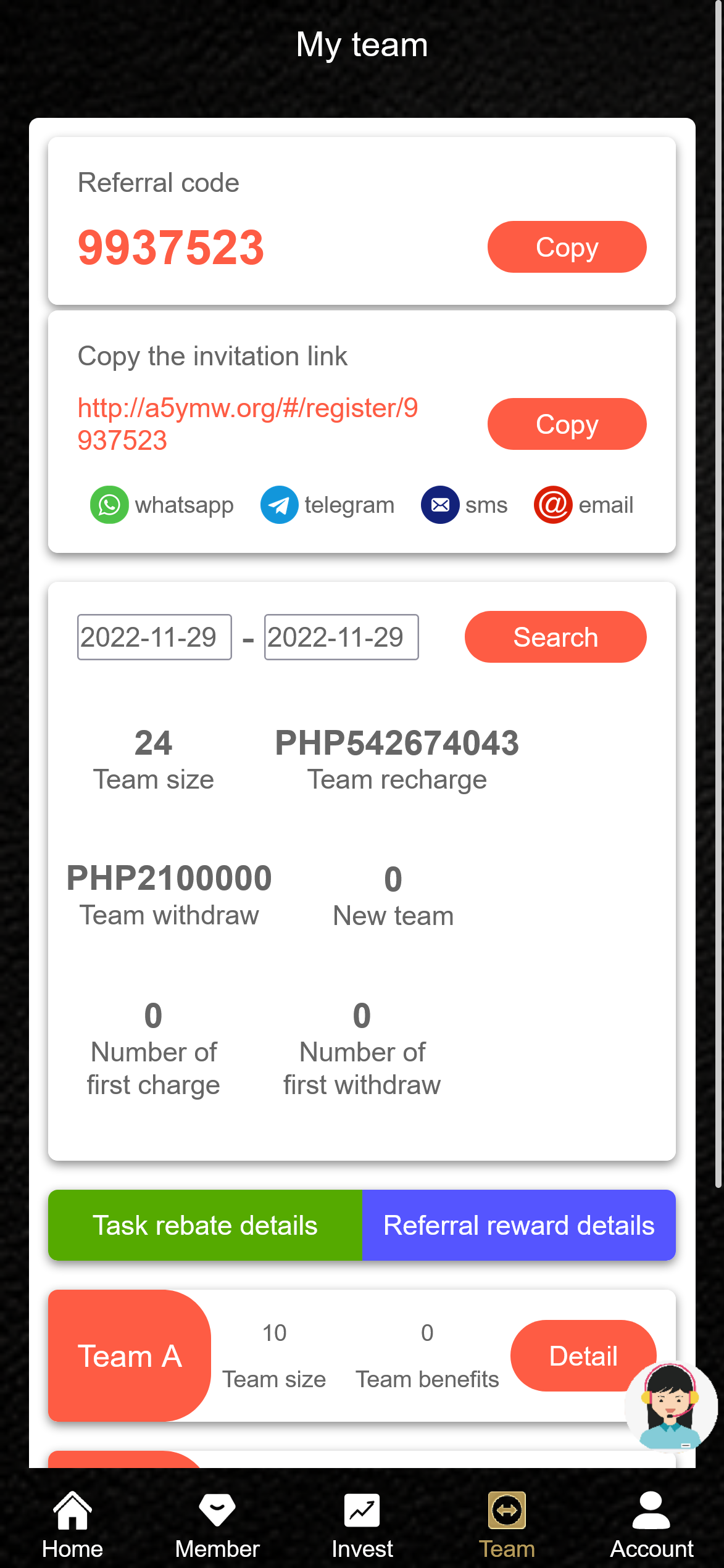Share invitation via telegram
This screenshot has height=1568, width=724.
(328, 505)
